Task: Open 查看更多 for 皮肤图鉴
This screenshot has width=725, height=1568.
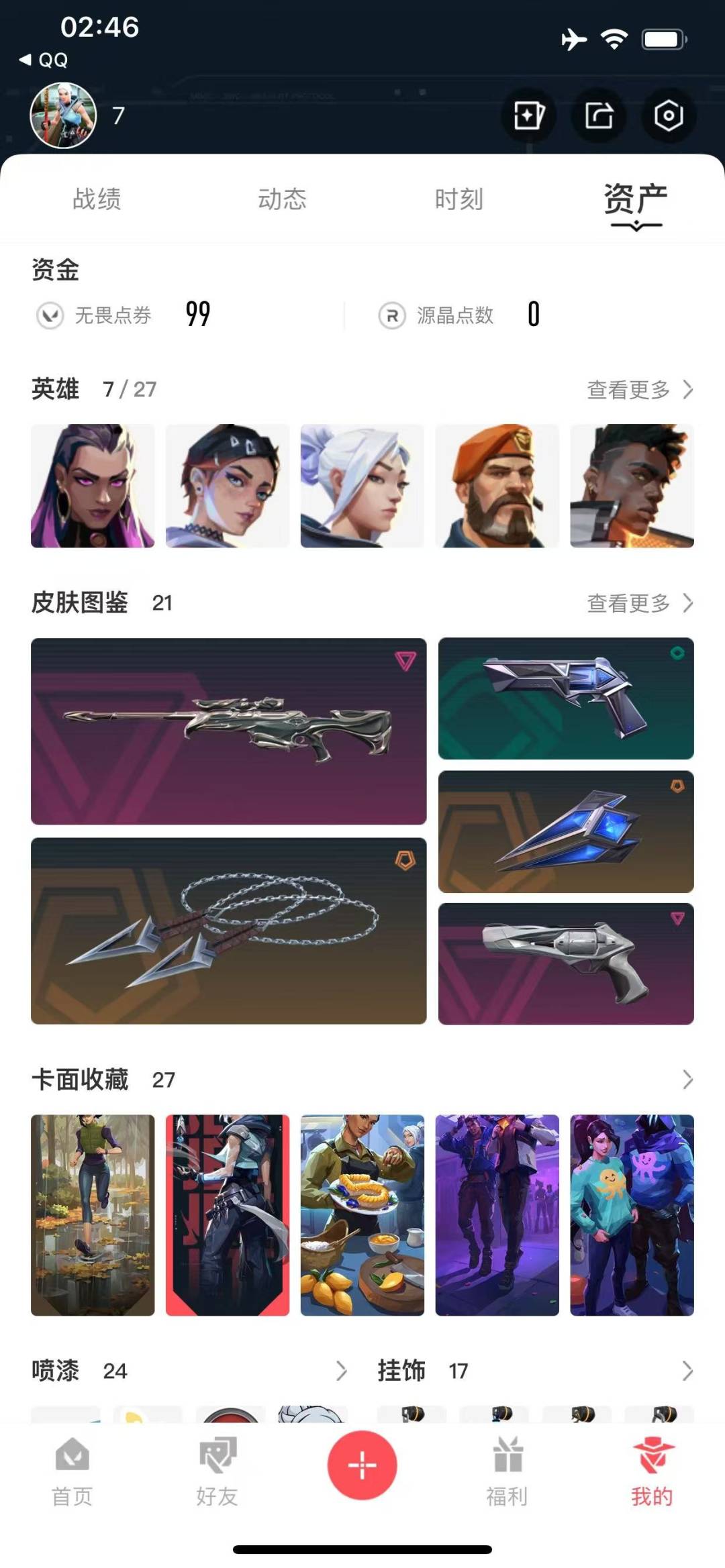Action: [x=640, y=603]
